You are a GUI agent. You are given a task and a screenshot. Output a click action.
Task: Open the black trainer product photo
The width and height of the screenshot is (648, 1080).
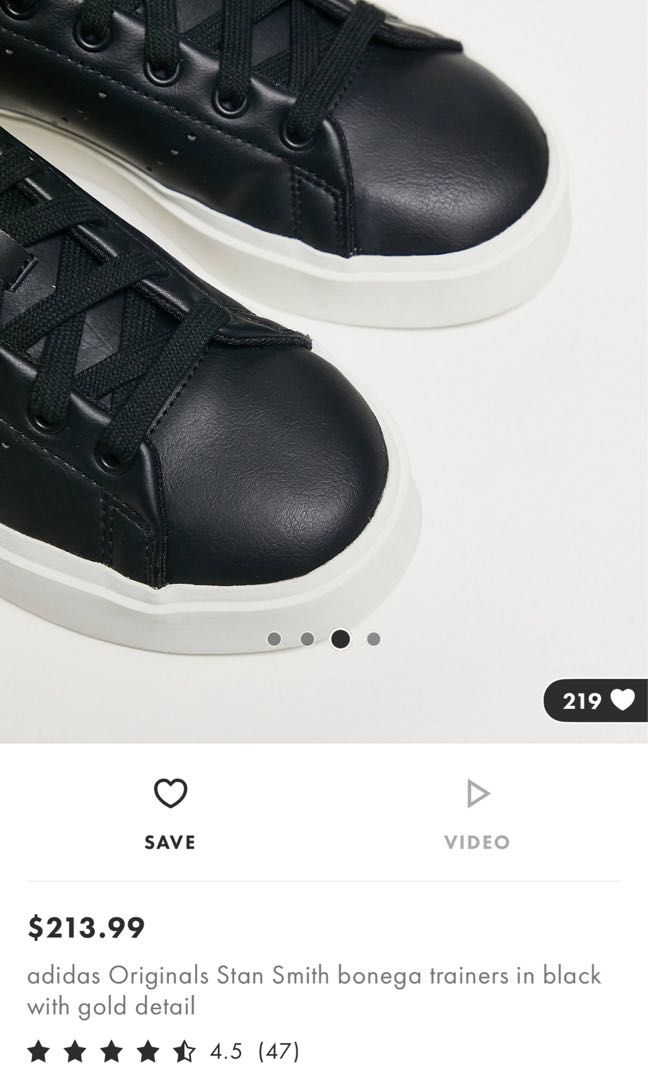coord(324,340)
